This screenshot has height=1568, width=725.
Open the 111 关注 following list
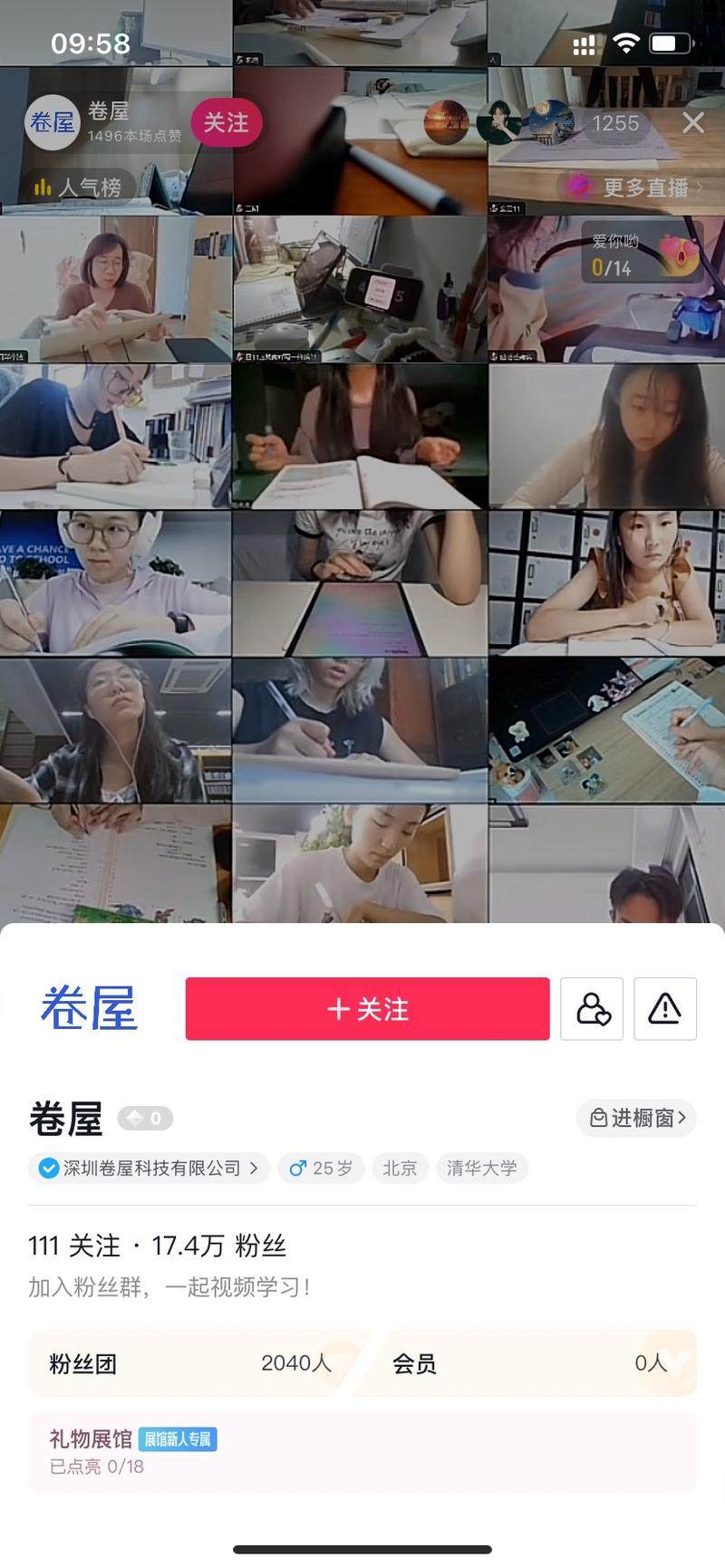pos(74,1246)
